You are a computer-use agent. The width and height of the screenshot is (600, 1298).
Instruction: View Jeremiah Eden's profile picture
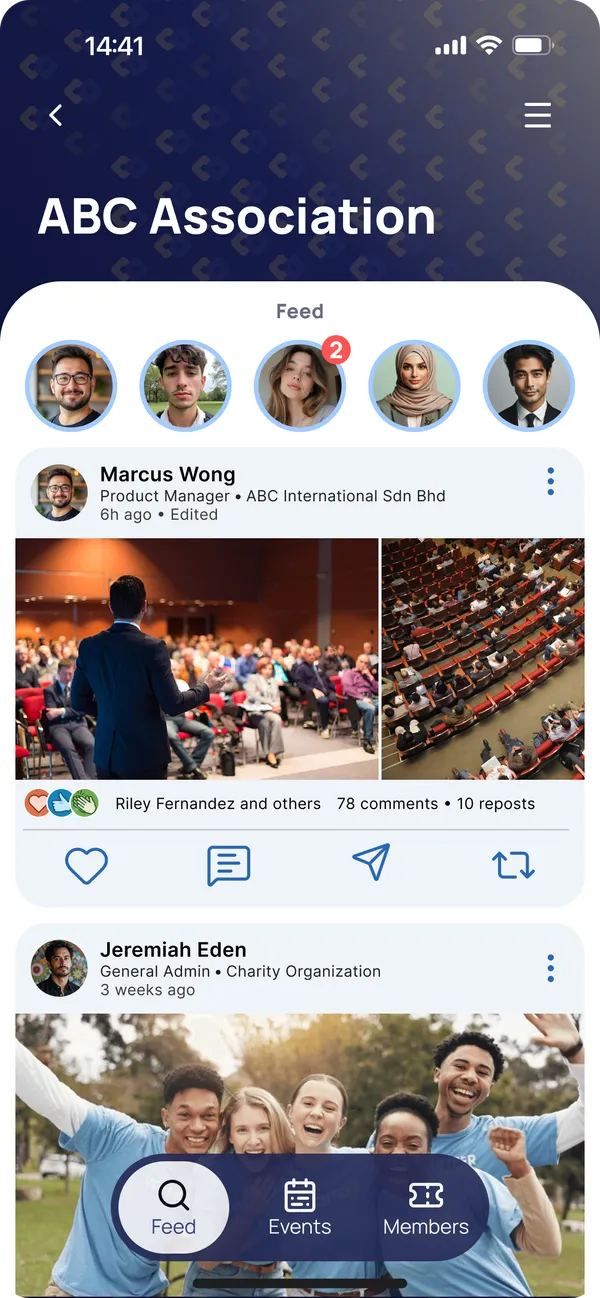(60, 968)
